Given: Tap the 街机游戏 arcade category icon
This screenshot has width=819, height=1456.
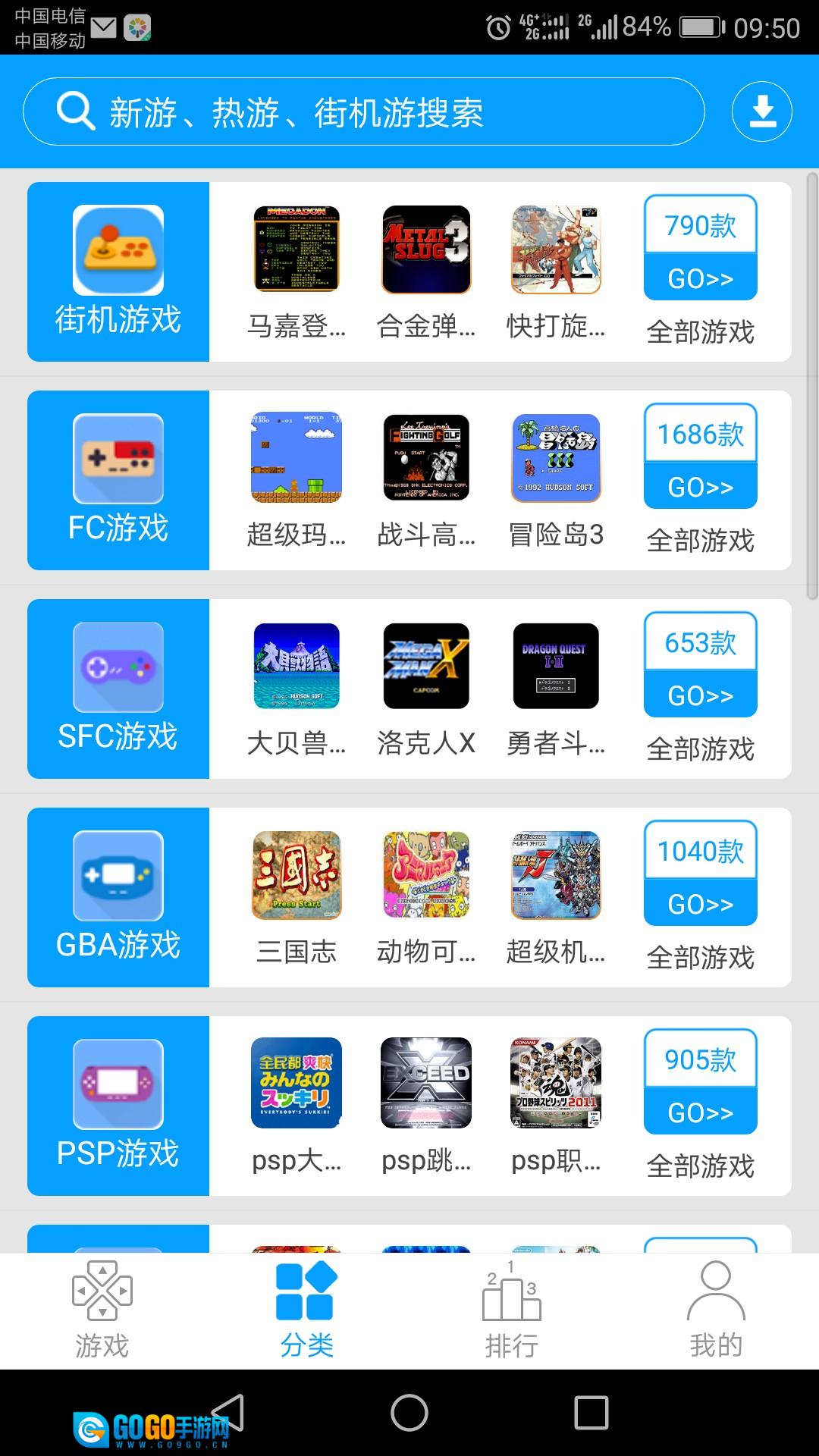Looking at the screenshot, I should click(118, 250).
